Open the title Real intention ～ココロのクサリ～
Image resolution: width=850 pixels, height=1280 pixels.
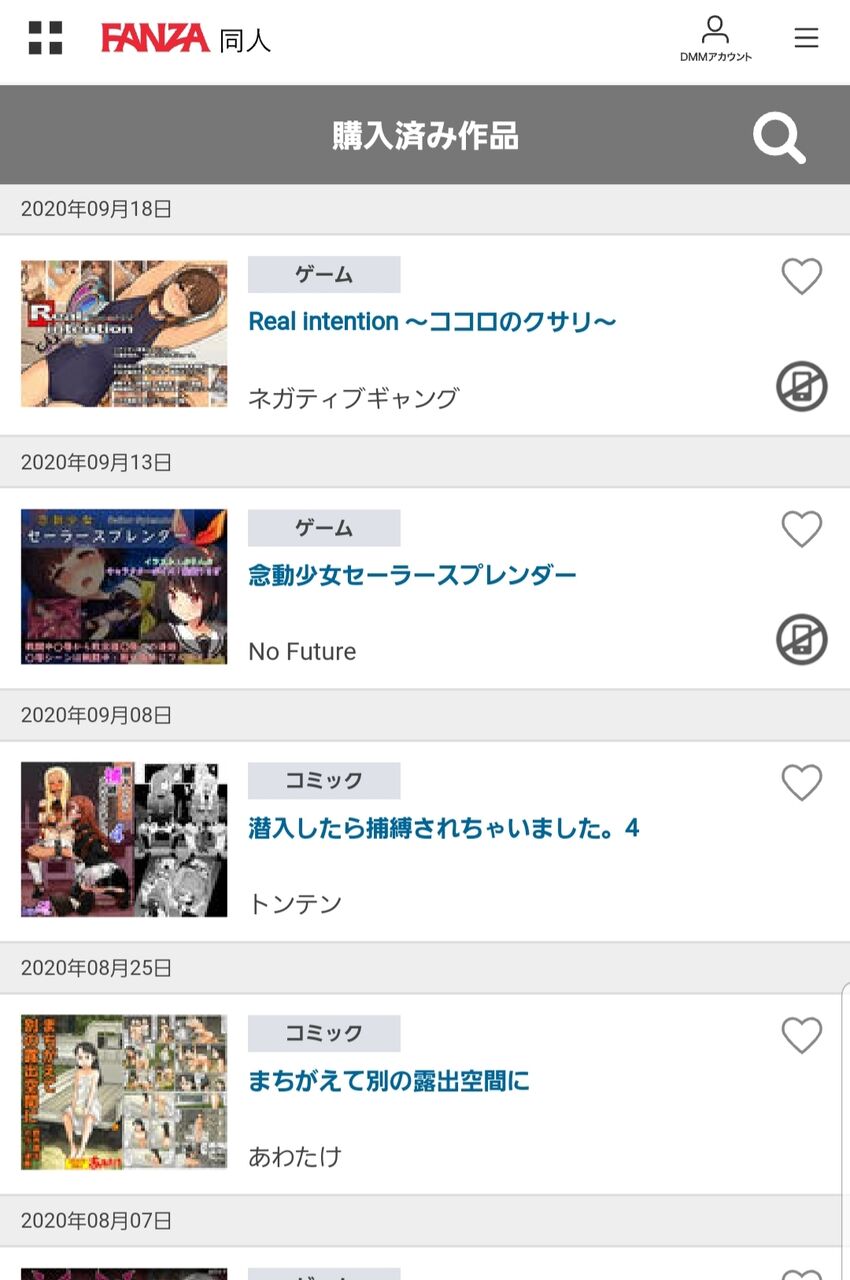pyautogui.click(x=432, y=322)
